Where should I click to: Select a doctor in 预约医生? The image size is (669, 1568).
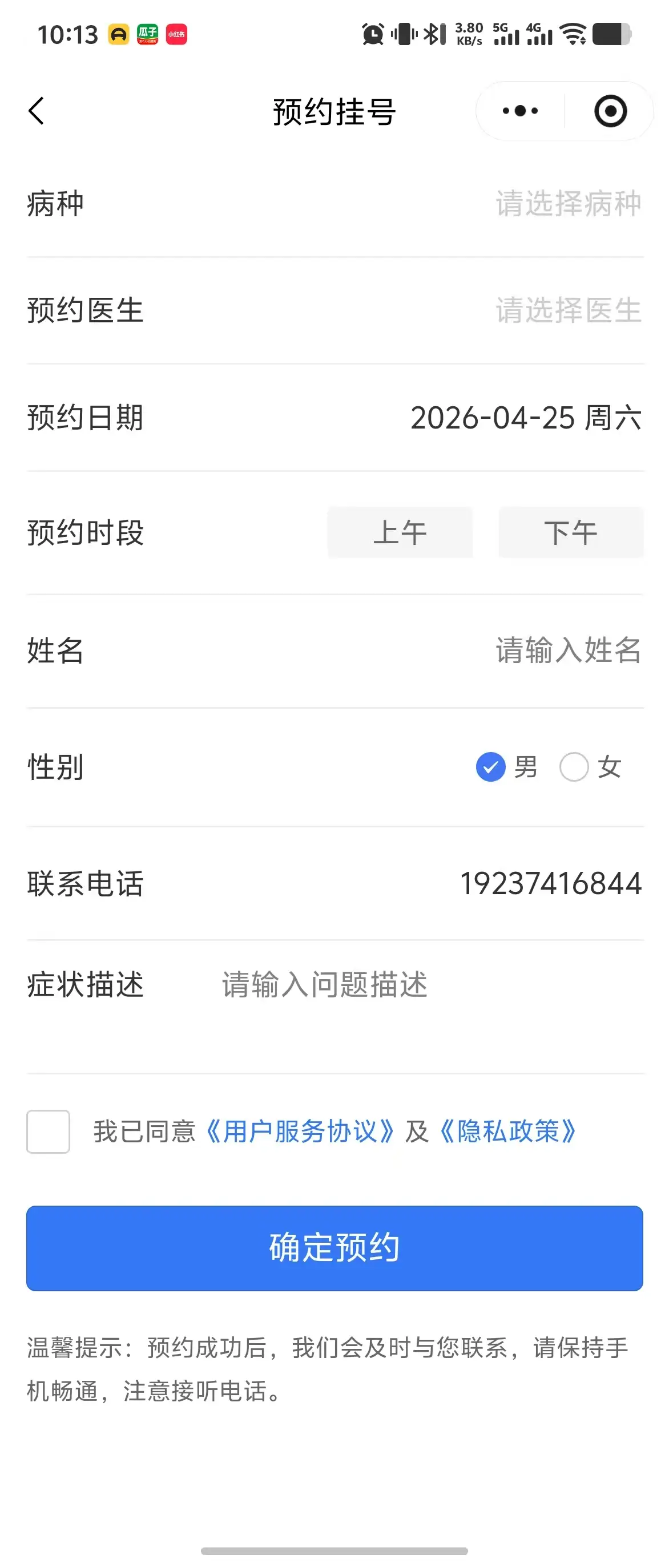[567, 310]
